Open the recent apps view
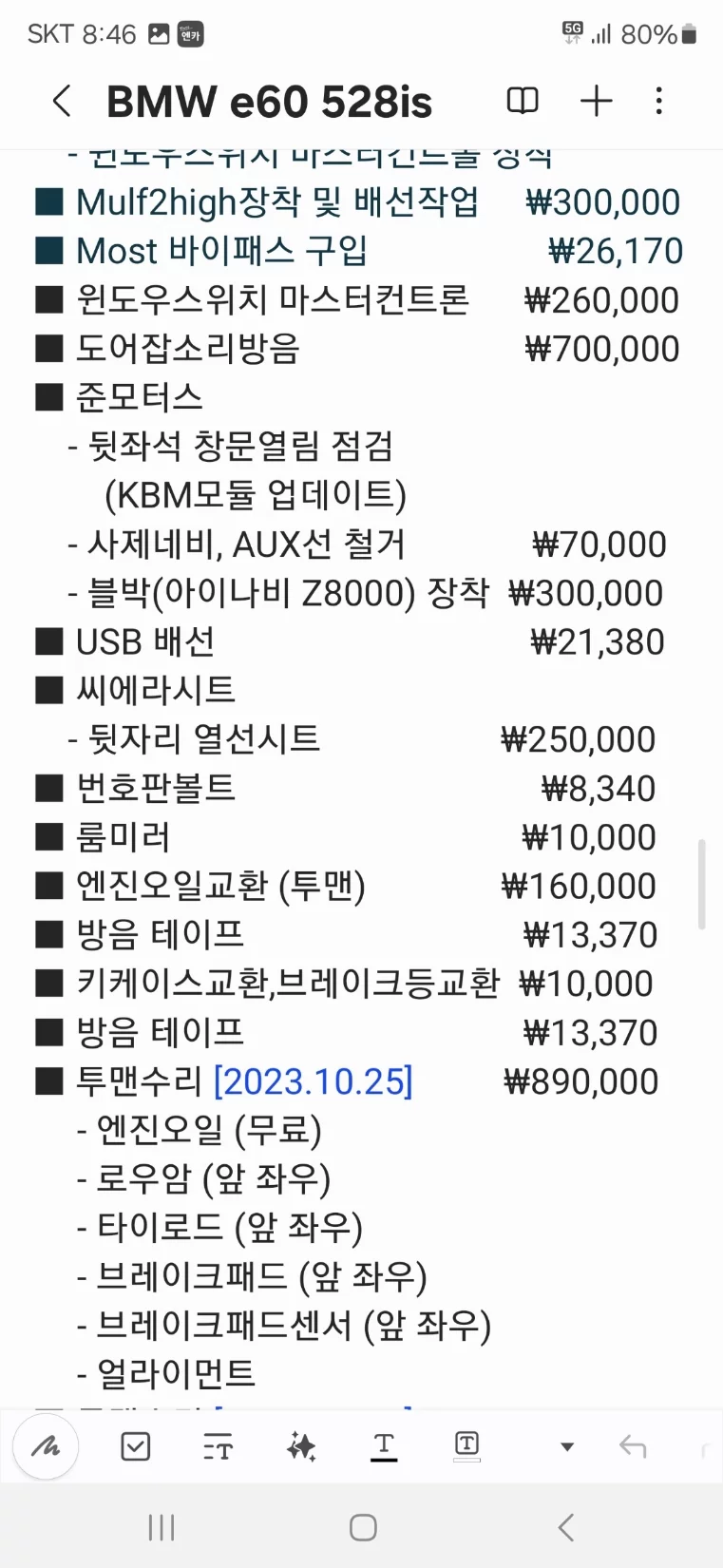The image size is (723, 1568). [x=162, y=1528]
